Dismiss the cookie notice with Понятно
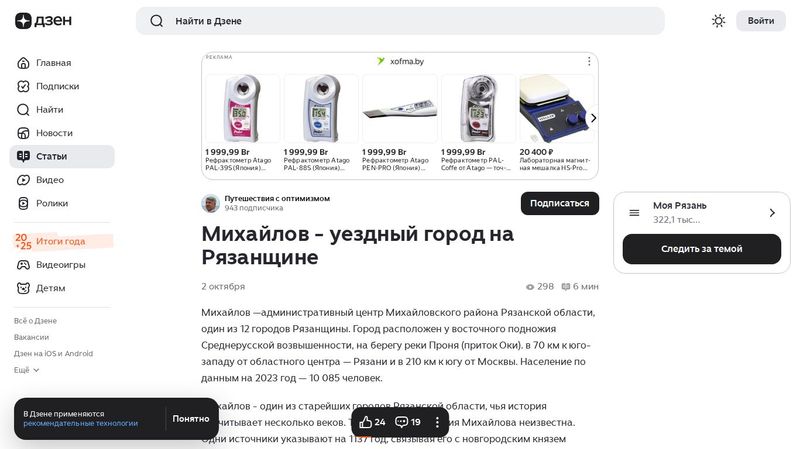Screen dimensions: 800x449 [x=191, y=419]
